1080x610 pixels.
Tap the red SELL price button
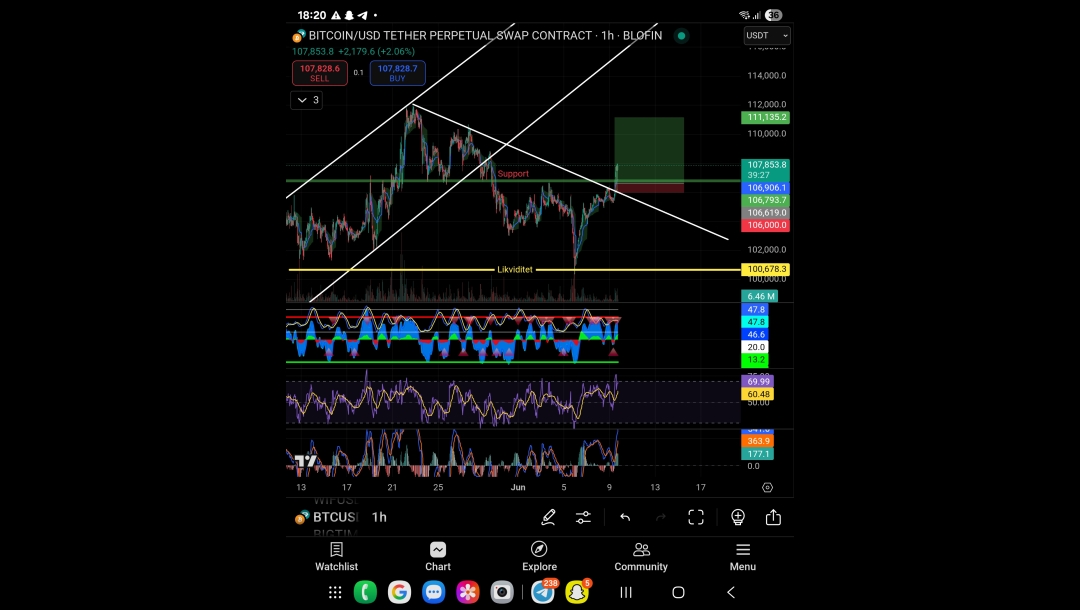point(319,73)
